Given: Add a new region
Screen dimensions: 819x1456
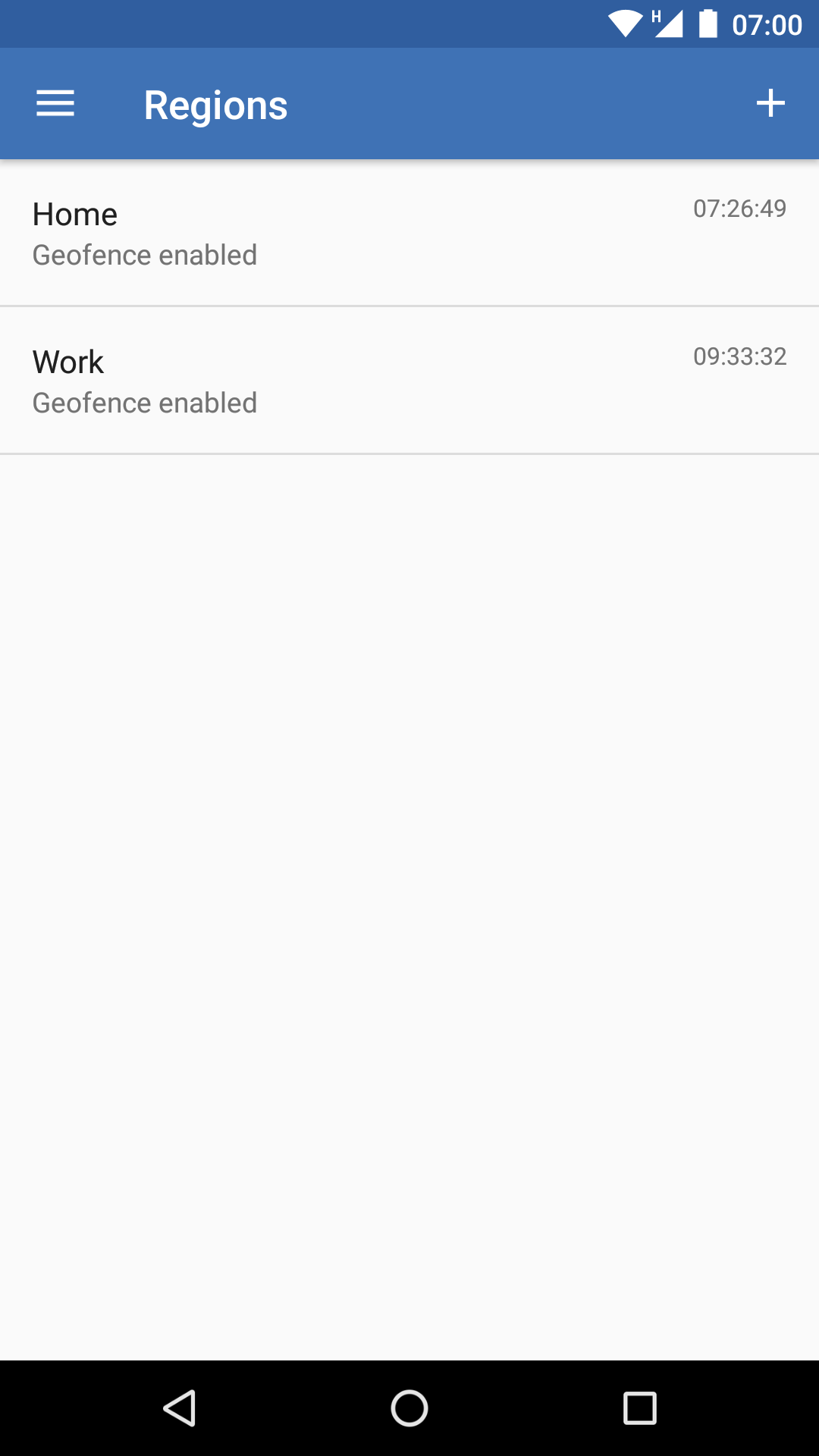Looking at the screenshot, I should tap(770, 104).
